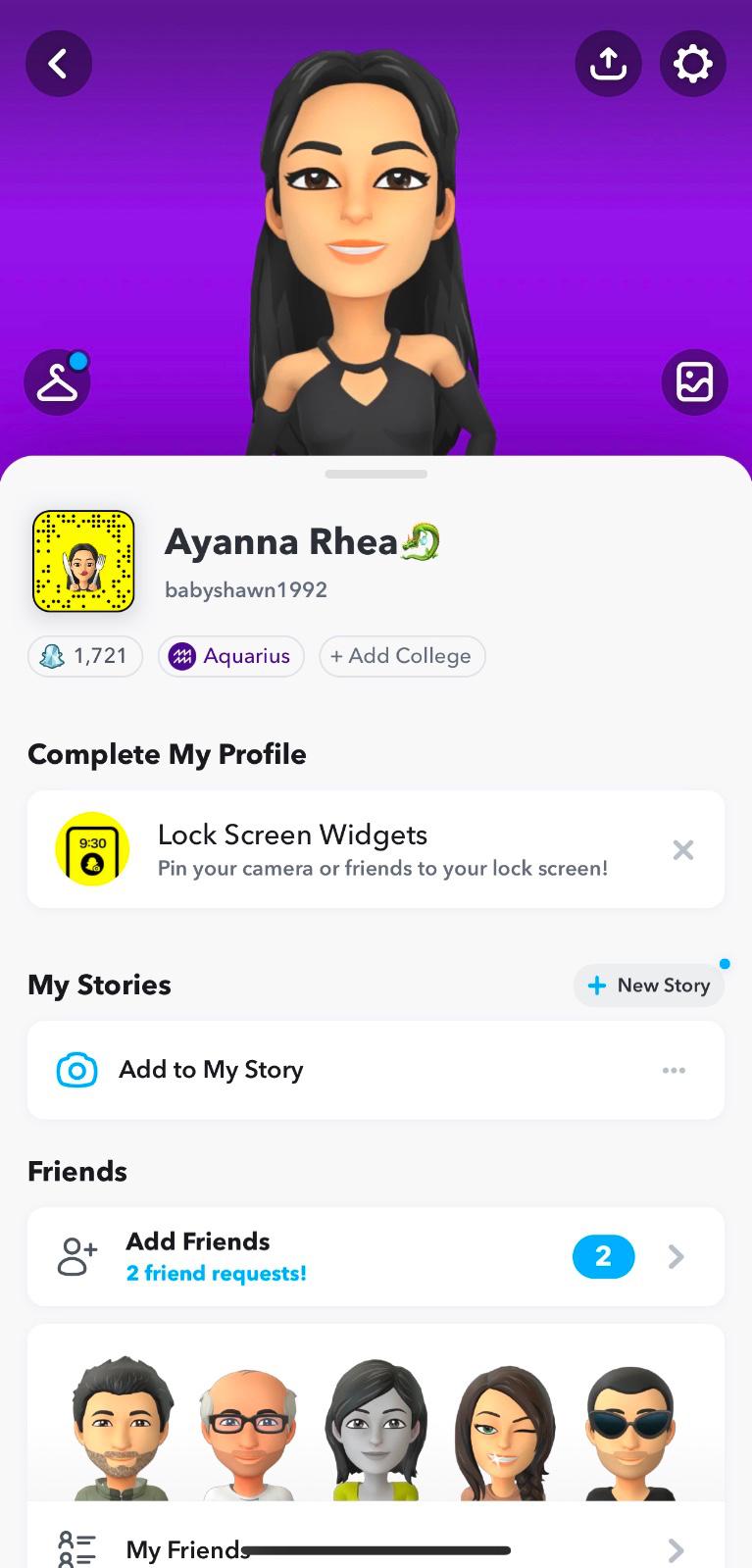Share the profile via the upload icon
752x1568 pixels.
608,65
